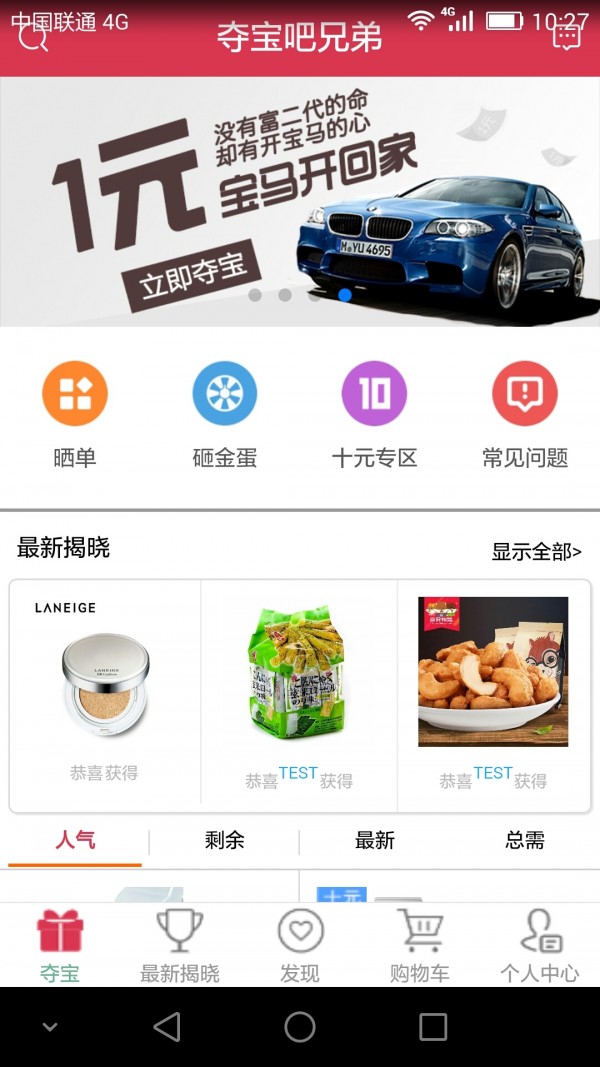Open the messages icon in the header

(x=566, y=38)
